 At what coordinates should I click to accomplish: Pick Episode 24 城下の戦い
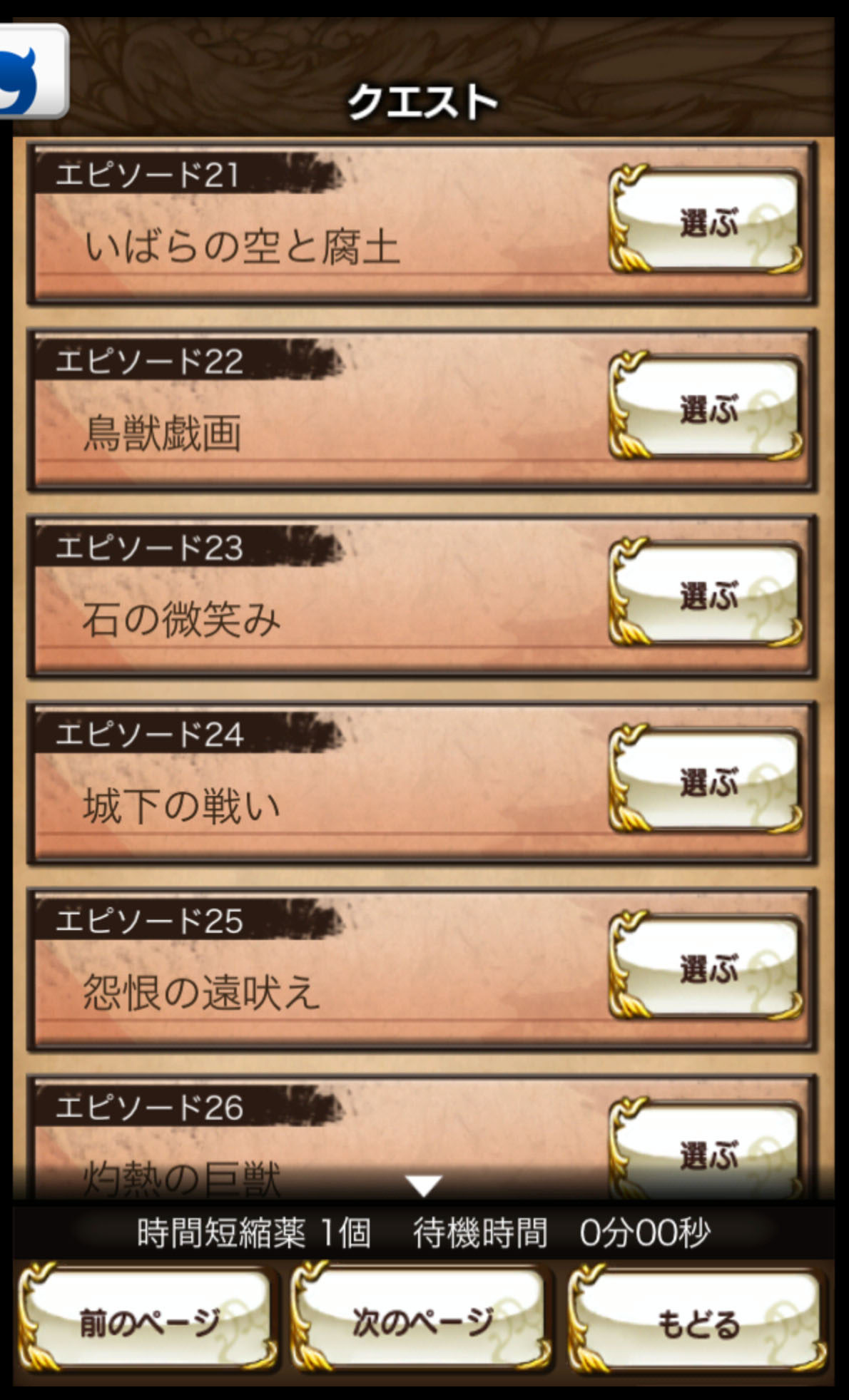(x=706, y=782)
